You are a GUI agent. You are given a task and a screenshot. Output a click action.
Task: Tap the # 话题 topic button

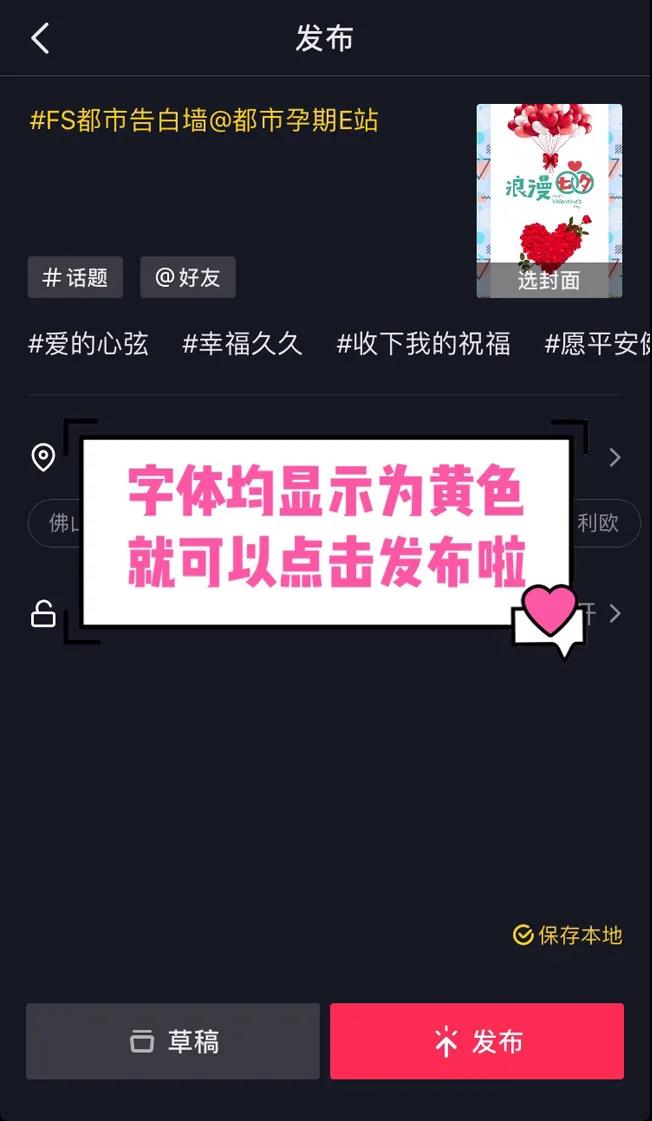point(75,277)
